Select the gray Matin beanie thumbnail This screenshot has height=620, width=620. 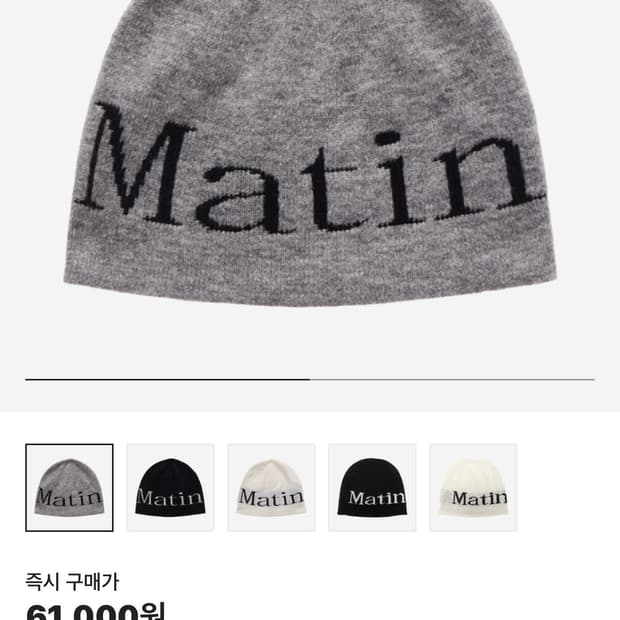pos(69,488)
